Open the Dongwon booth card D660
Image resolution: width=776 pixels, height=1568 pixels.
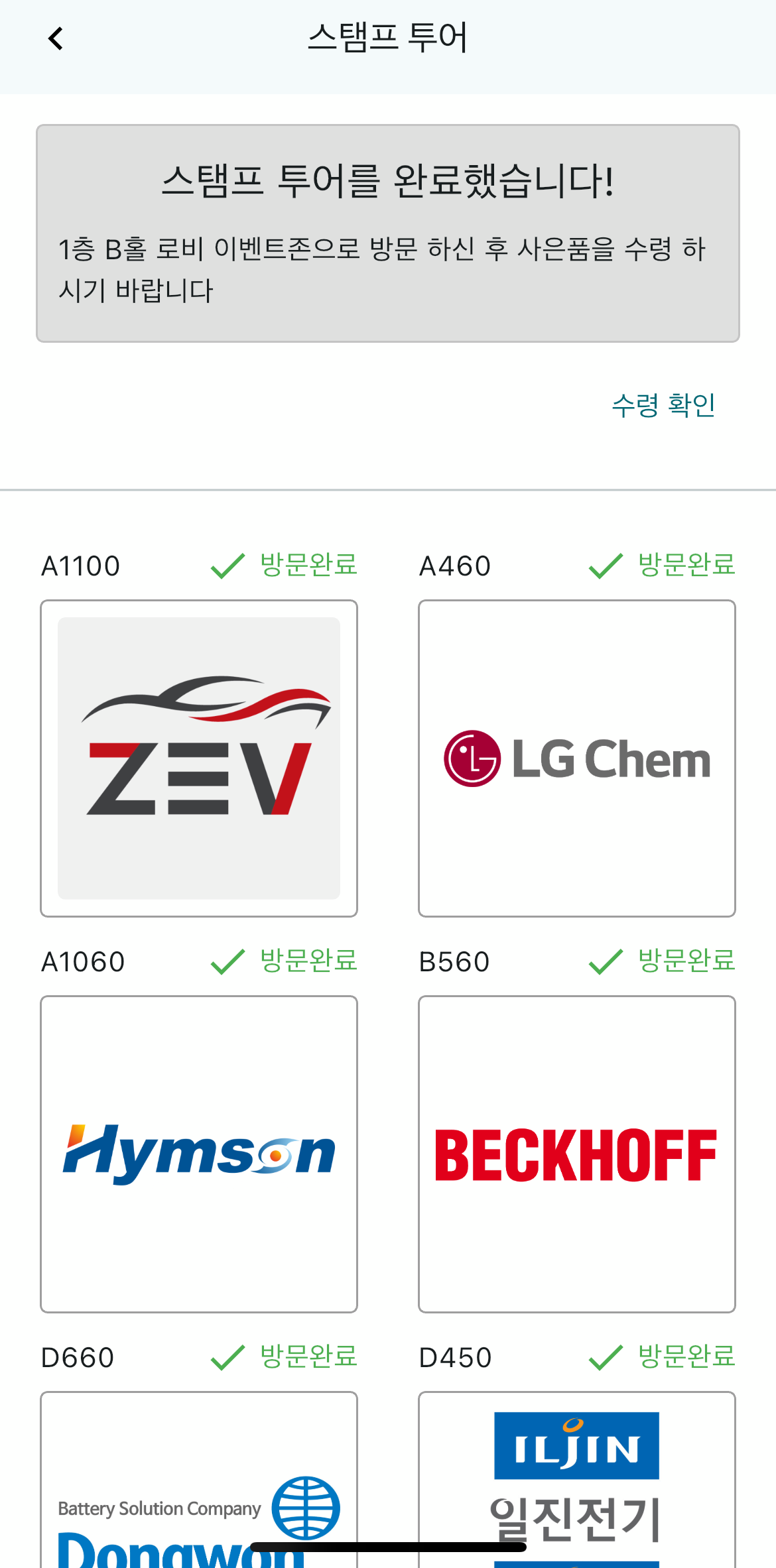click(199, 1480)
